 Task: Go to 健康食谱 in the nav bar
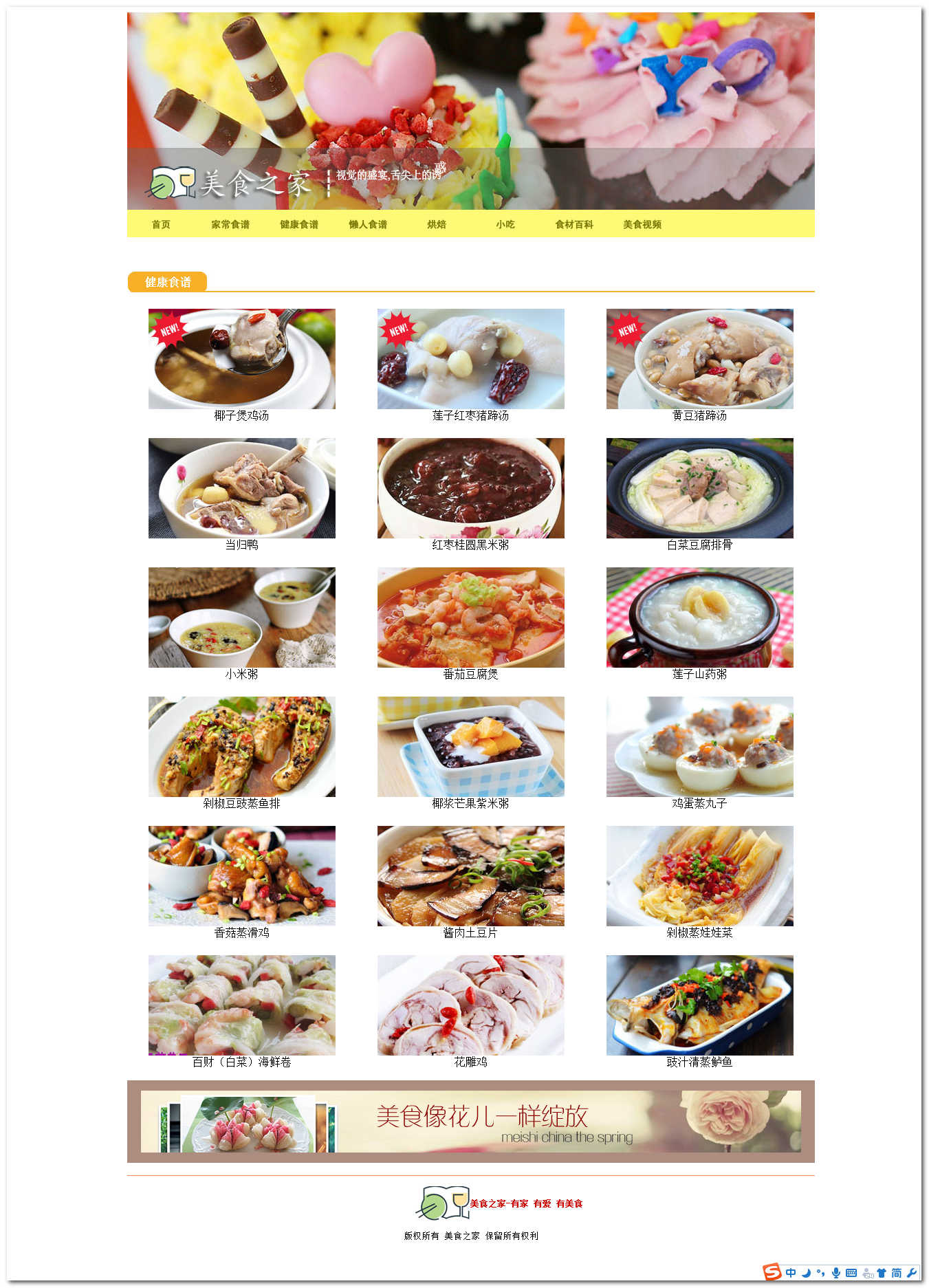click(x=298, y=224)
